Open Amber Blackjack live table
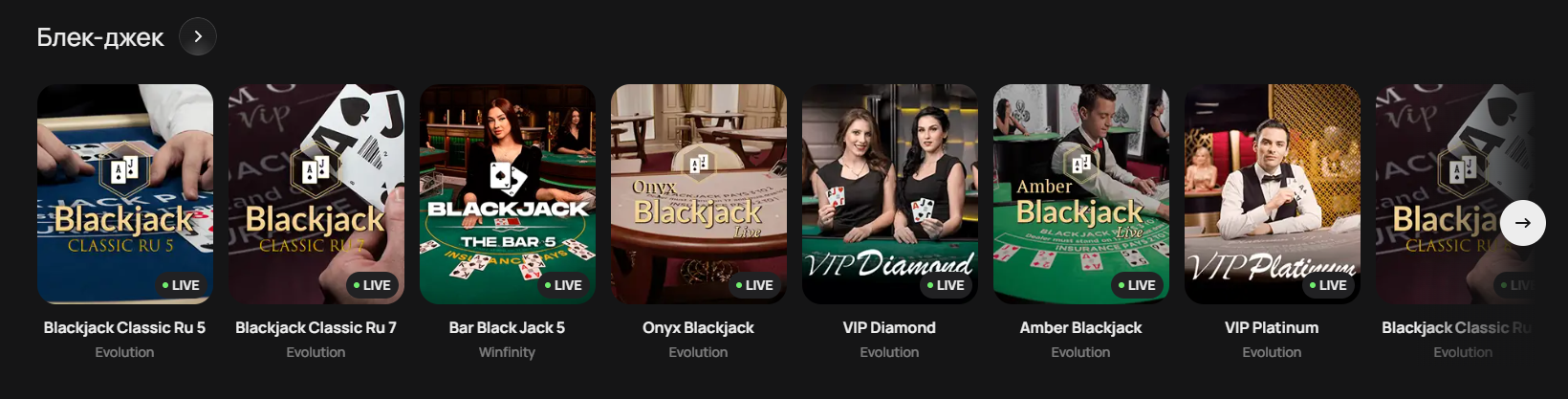The image size is (1568, 399). click(x=1081, y=194)
